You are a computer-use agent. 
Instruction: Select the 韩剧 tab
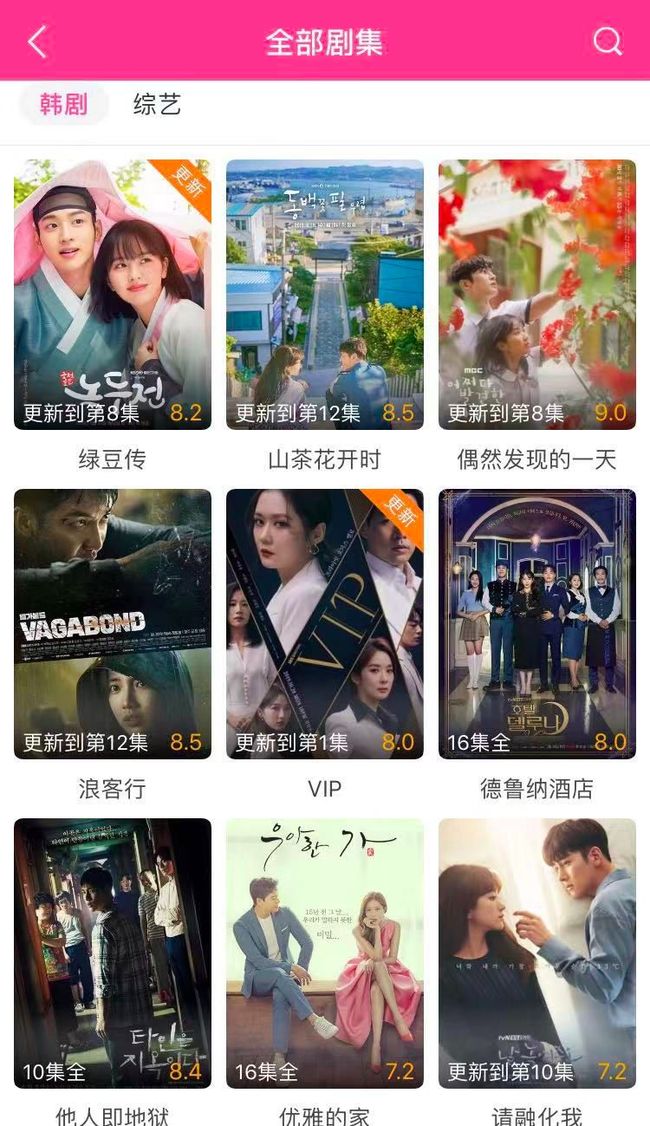tap(64, 104)
